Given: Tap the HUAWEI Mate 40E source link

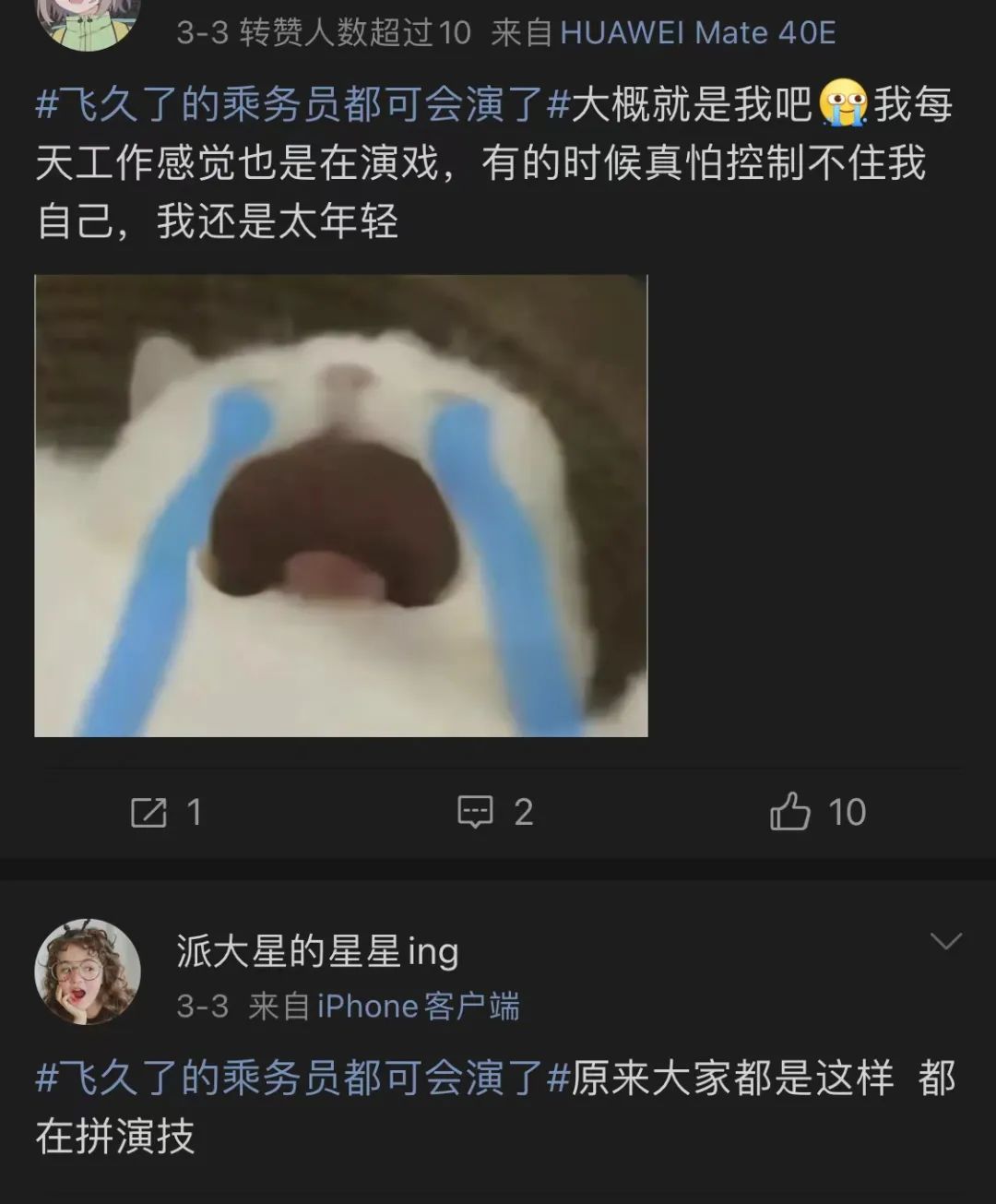Looking at the screenshot, I should (x=698, y=33).
